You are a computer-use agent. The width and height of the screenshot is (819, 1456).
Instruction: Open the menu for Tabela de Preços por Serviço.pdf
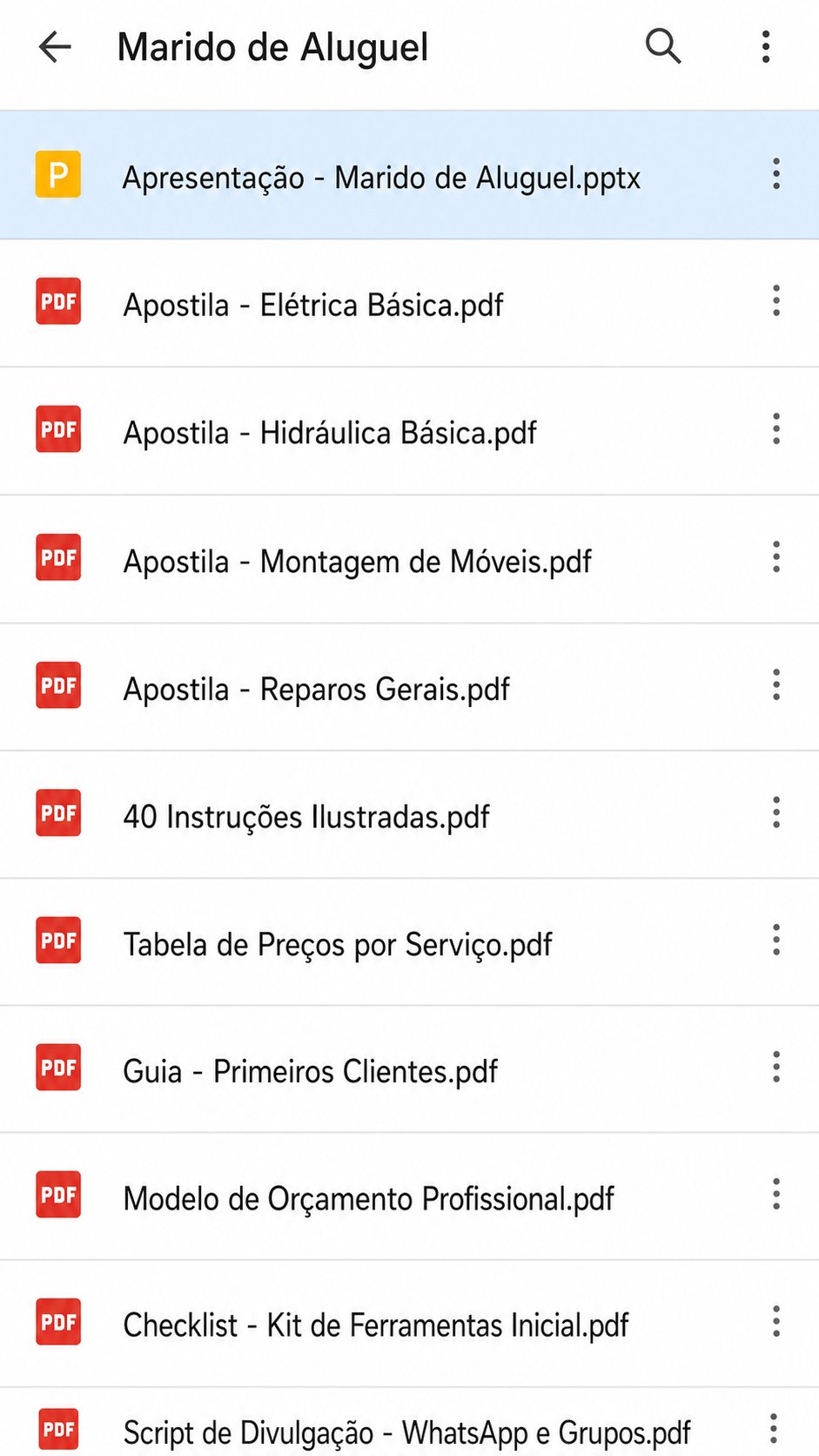click(776, 940)
